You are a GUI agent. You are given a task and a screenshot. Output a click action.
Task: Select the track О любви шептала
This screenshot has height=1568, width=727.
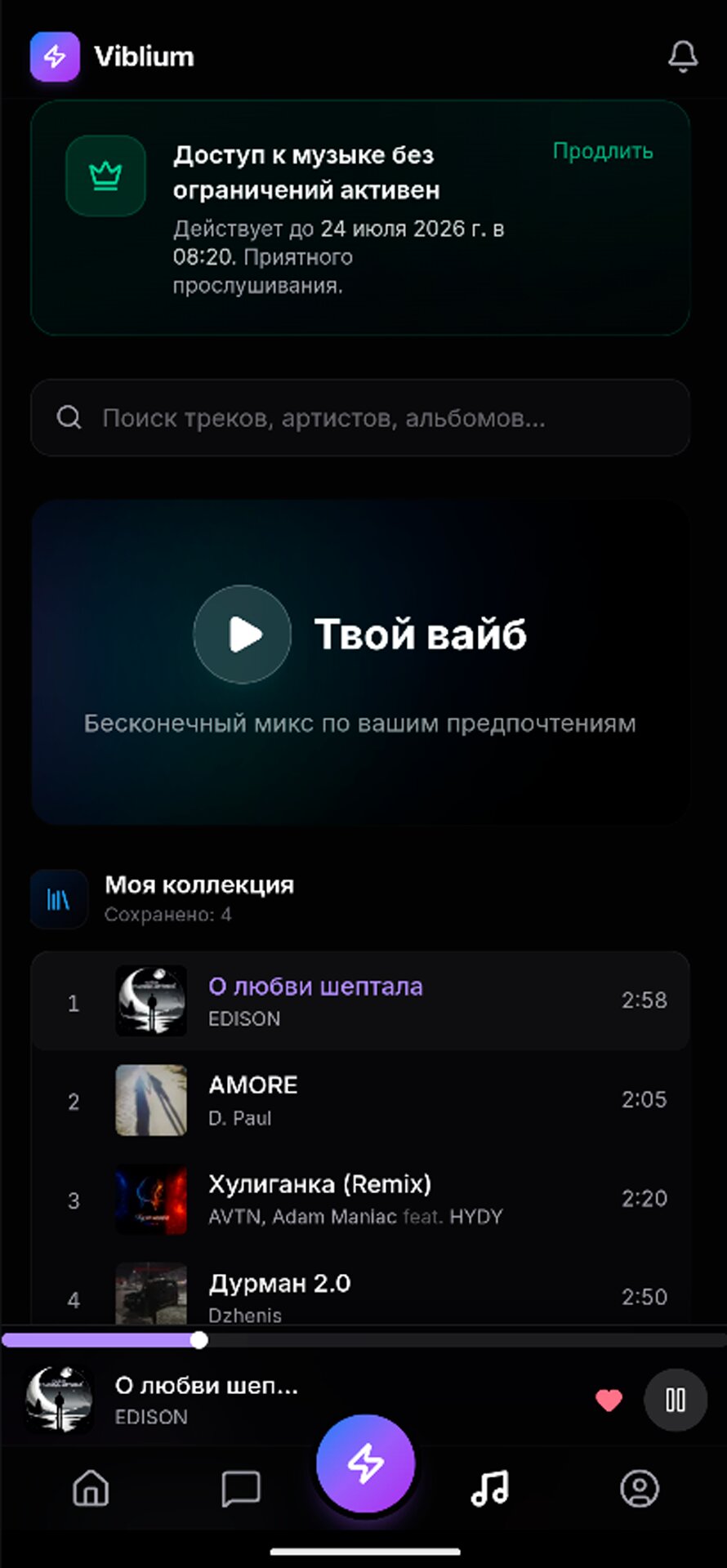click(x=359, y=1001)
